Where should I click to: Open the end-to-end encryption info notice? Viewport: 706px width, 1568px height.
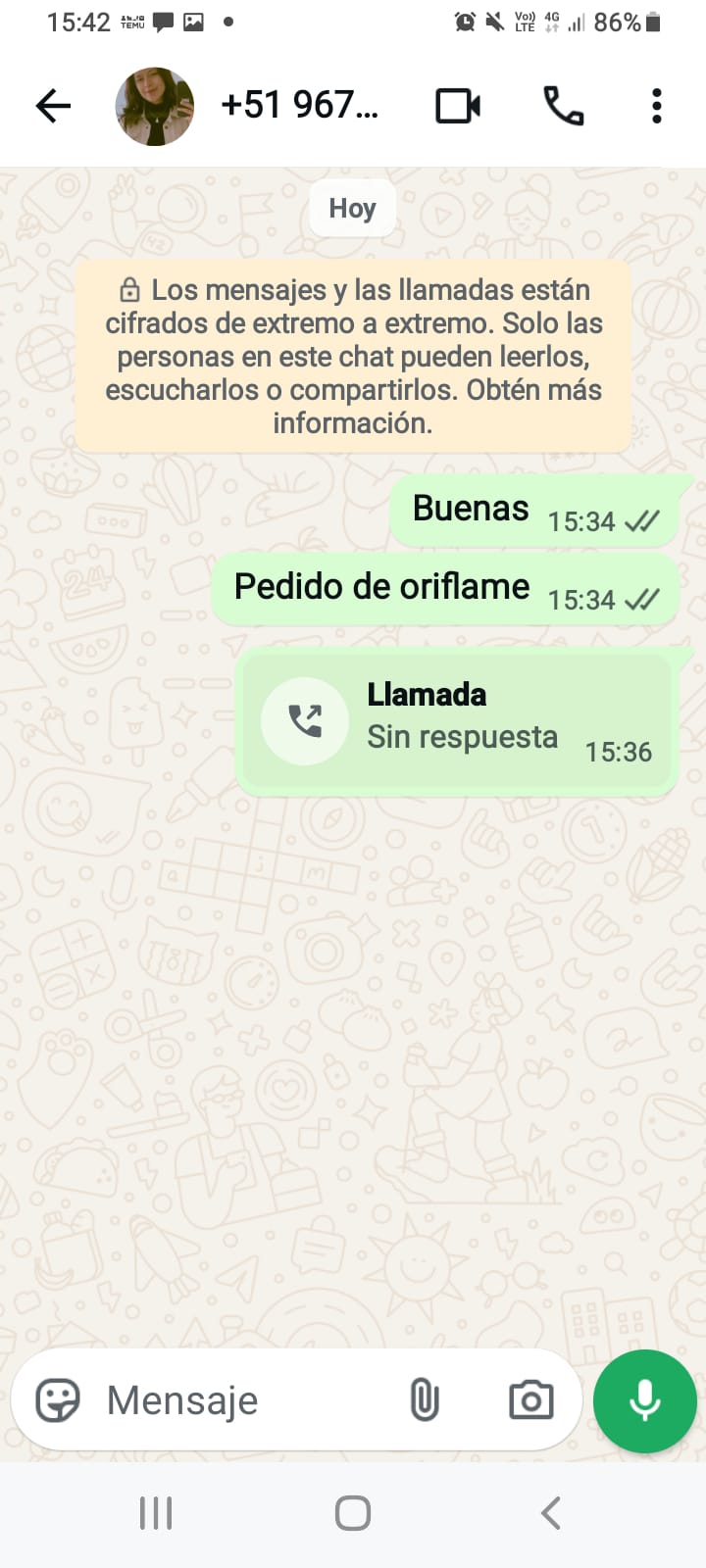(x=353, y=356)
